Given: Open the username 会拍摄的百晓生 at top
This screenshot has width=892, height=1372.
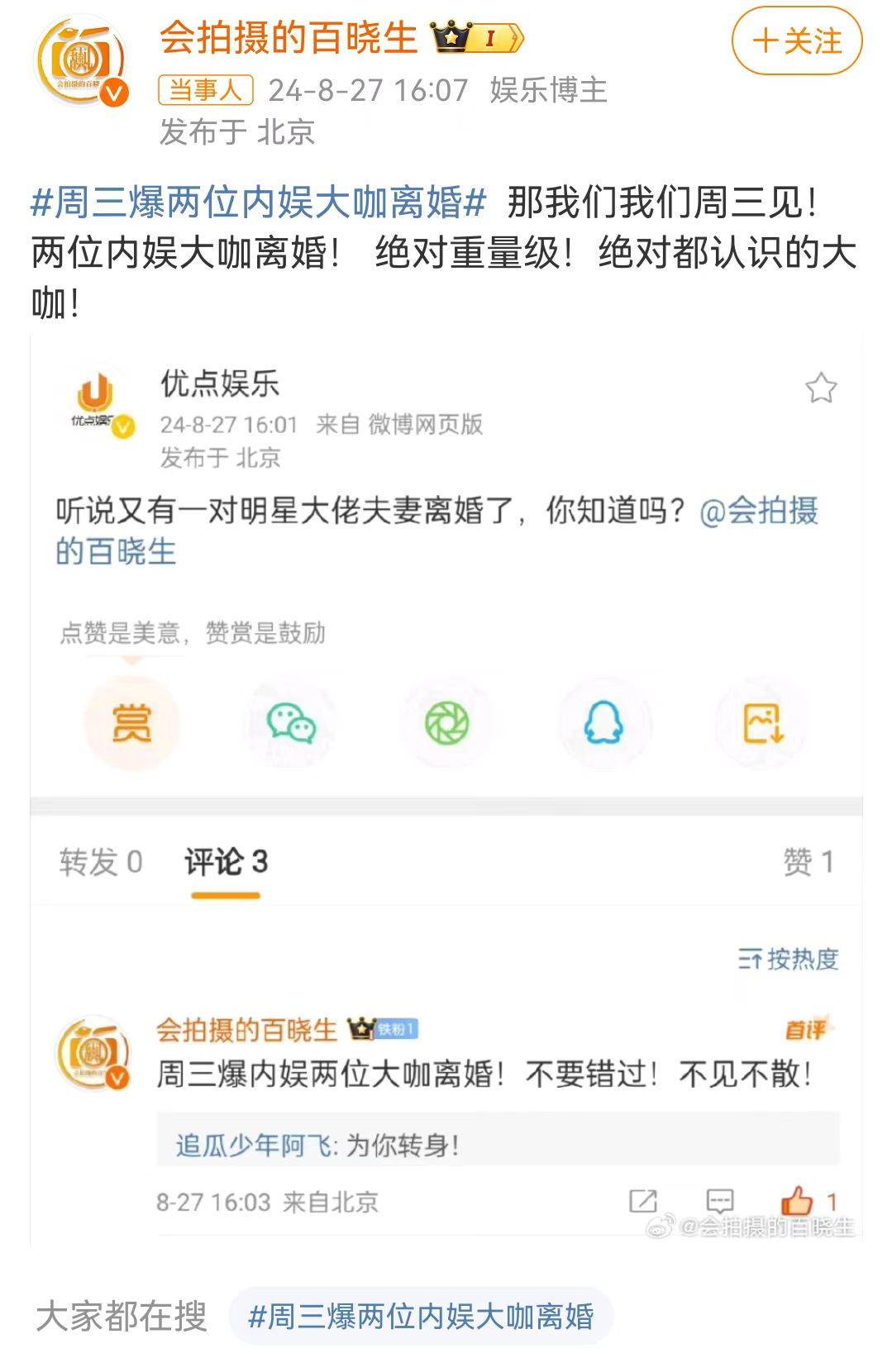Looking at the screenshot, I should pos(289,38).
